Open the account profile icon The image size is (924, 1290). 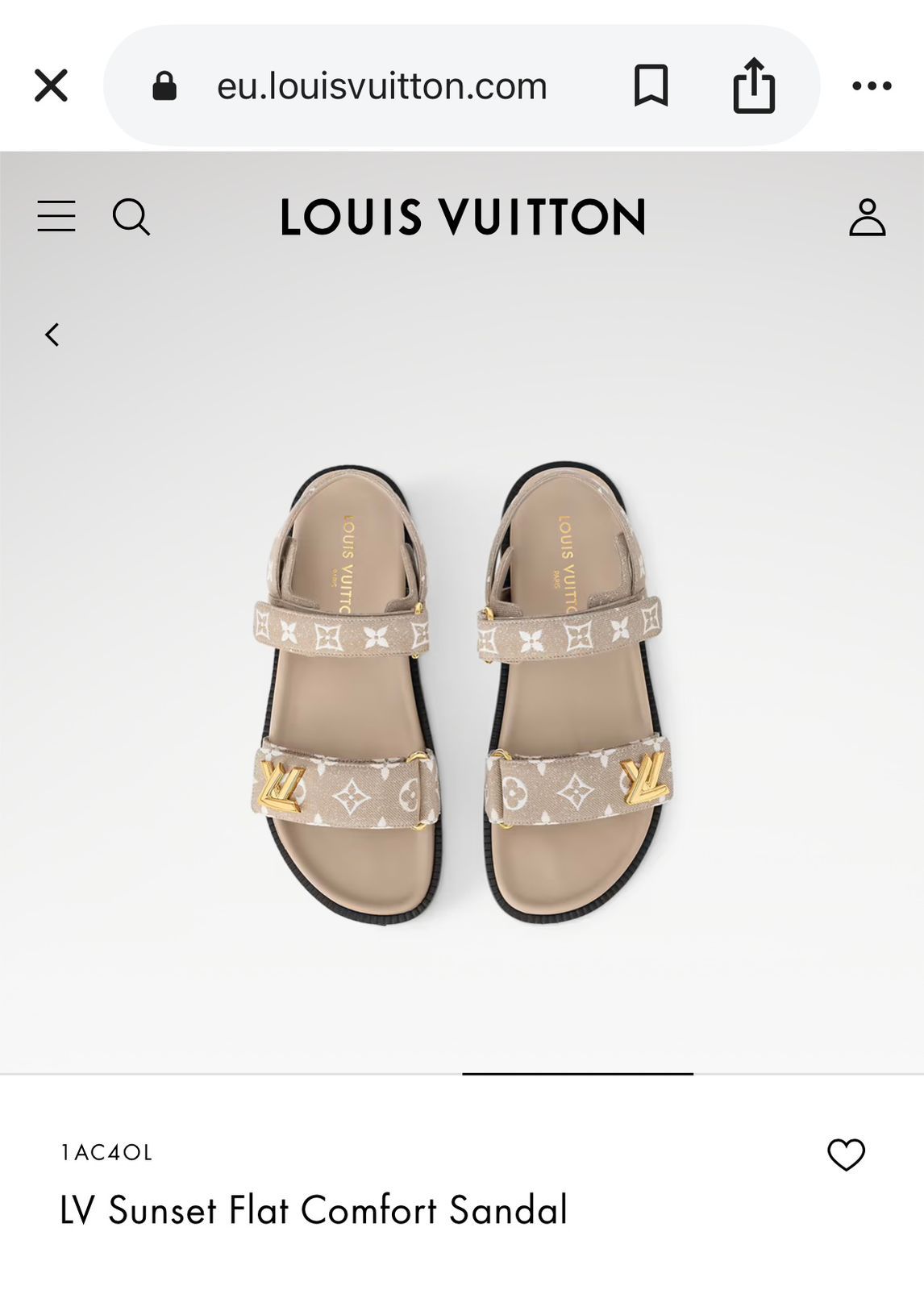(x=867, y=217)
